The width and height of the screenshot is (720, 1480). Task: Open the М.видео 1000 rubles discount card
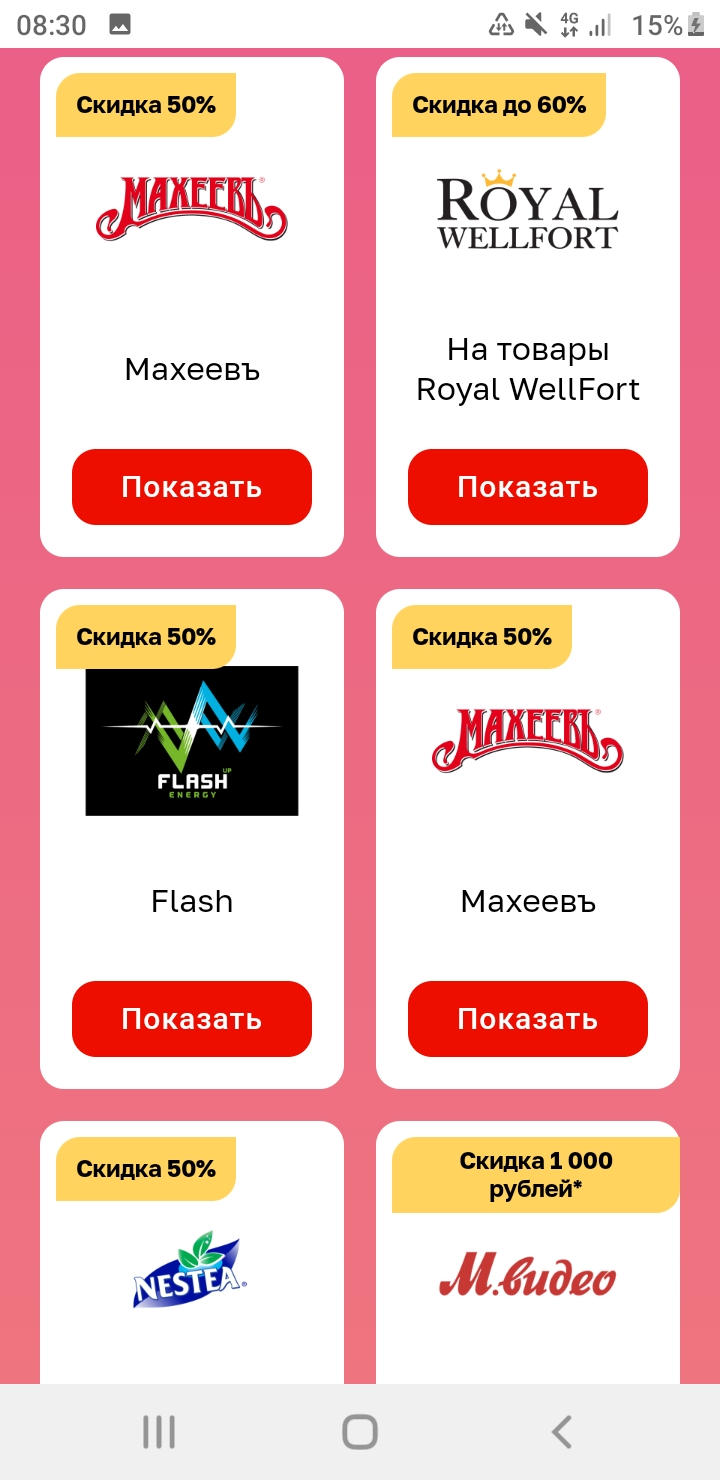pos(527,1253)
